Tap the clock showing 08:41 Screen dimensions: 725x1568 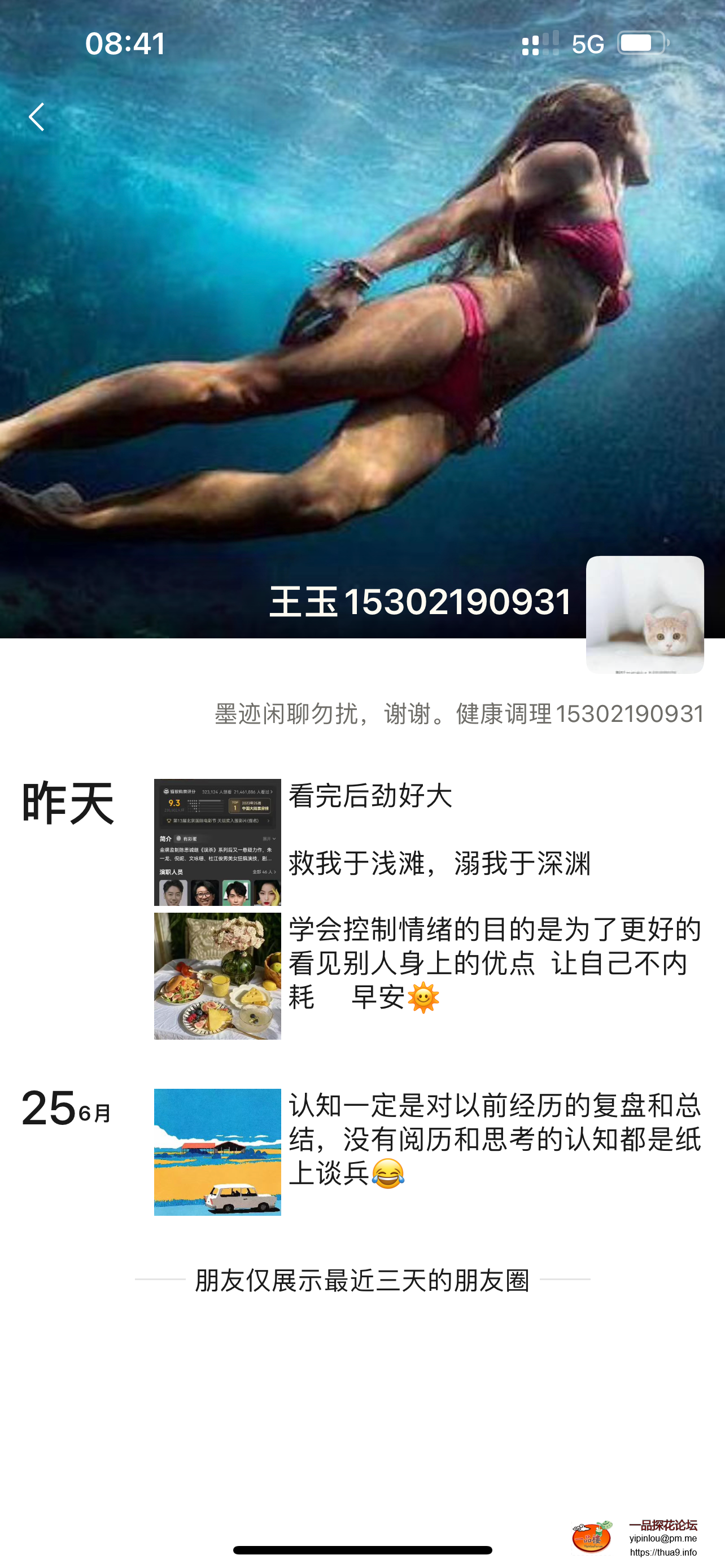(x=124, y=42)
